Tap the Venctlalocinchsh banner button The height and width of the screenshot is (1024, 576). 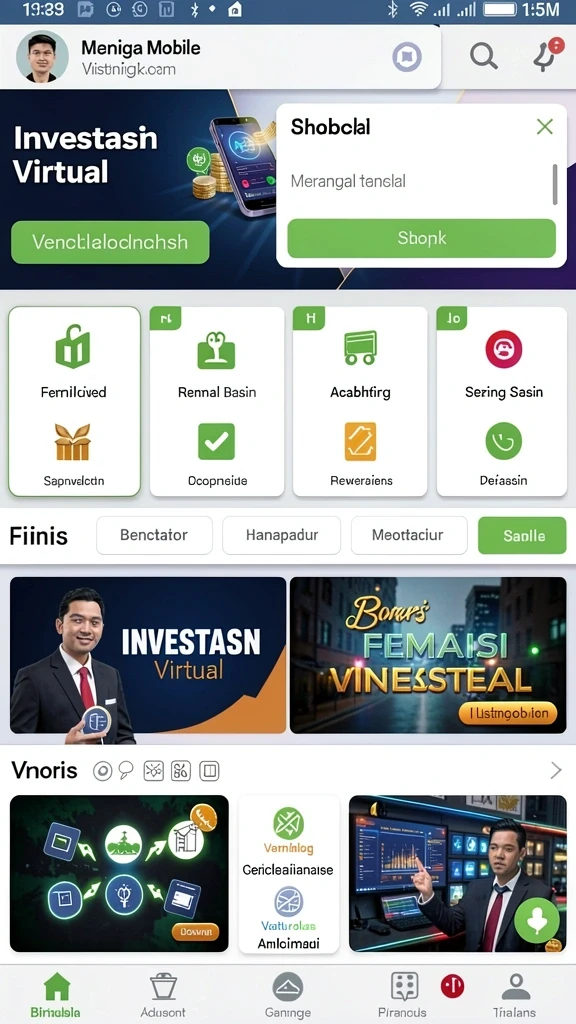[110, 242]
